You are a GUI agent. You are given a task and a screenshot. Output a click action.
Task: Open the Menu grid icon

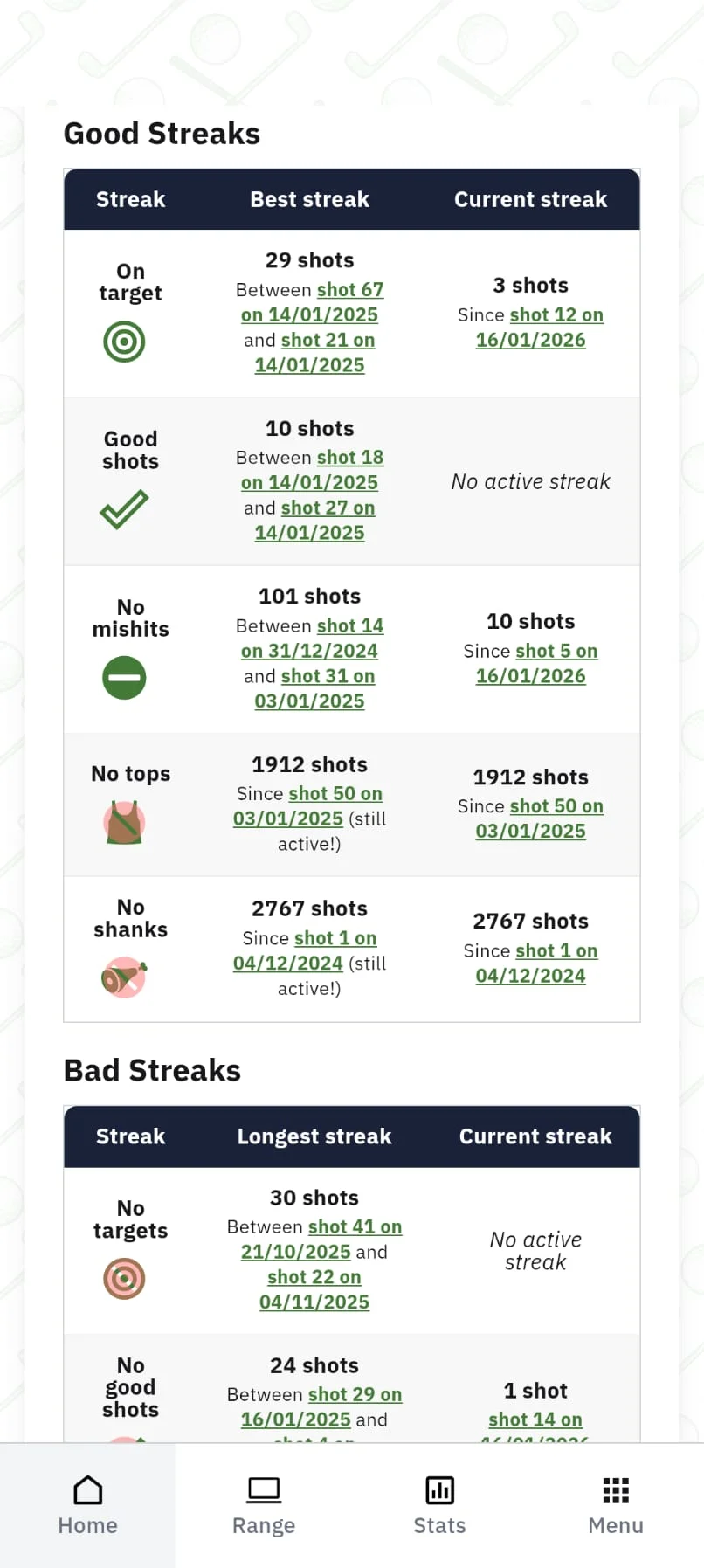(x=615, y=1489)
